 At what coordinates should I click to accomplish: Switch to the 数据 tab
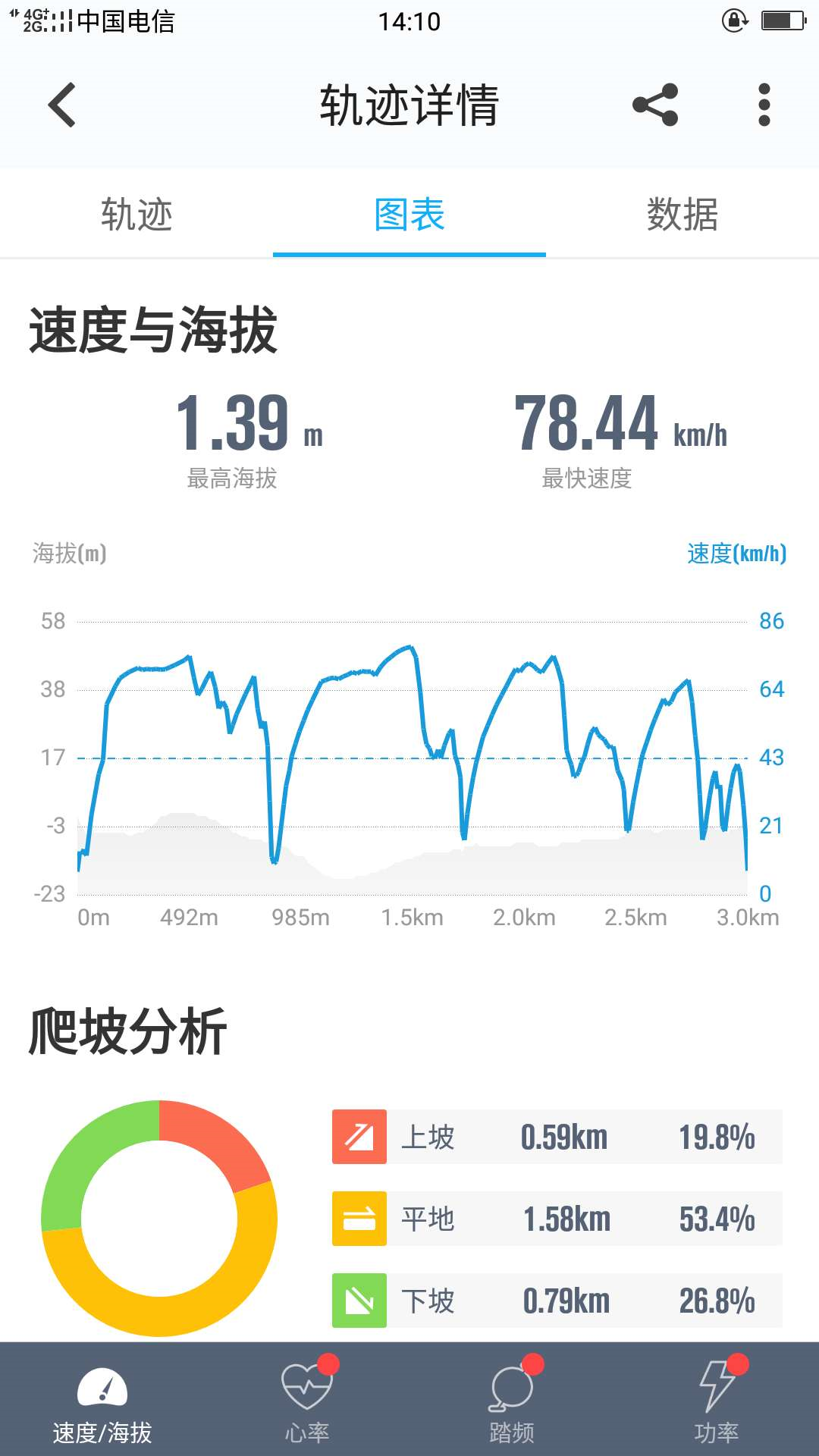coord(682,214)
